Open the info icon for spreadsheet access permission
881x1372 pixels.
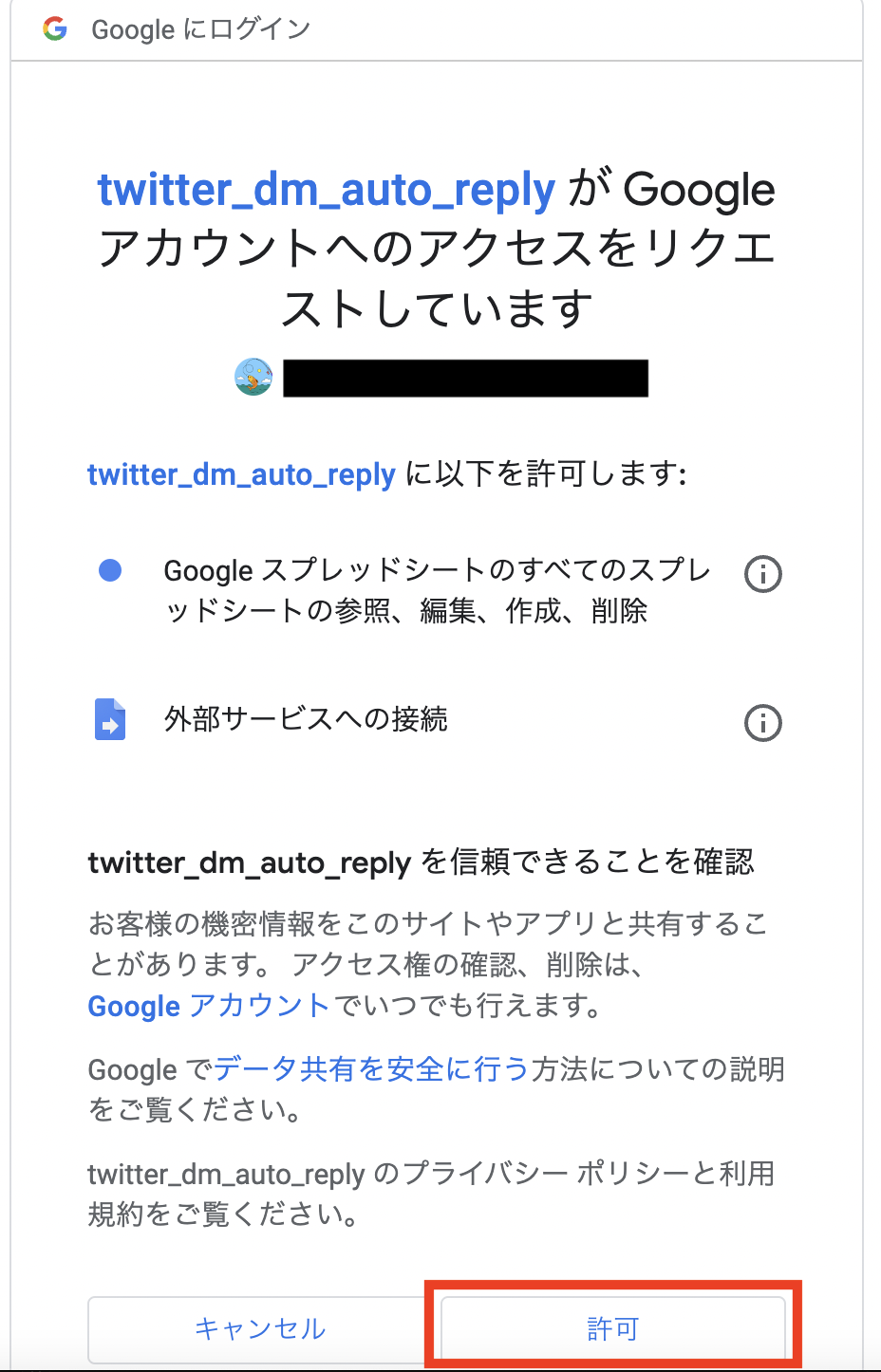(762, 574)
